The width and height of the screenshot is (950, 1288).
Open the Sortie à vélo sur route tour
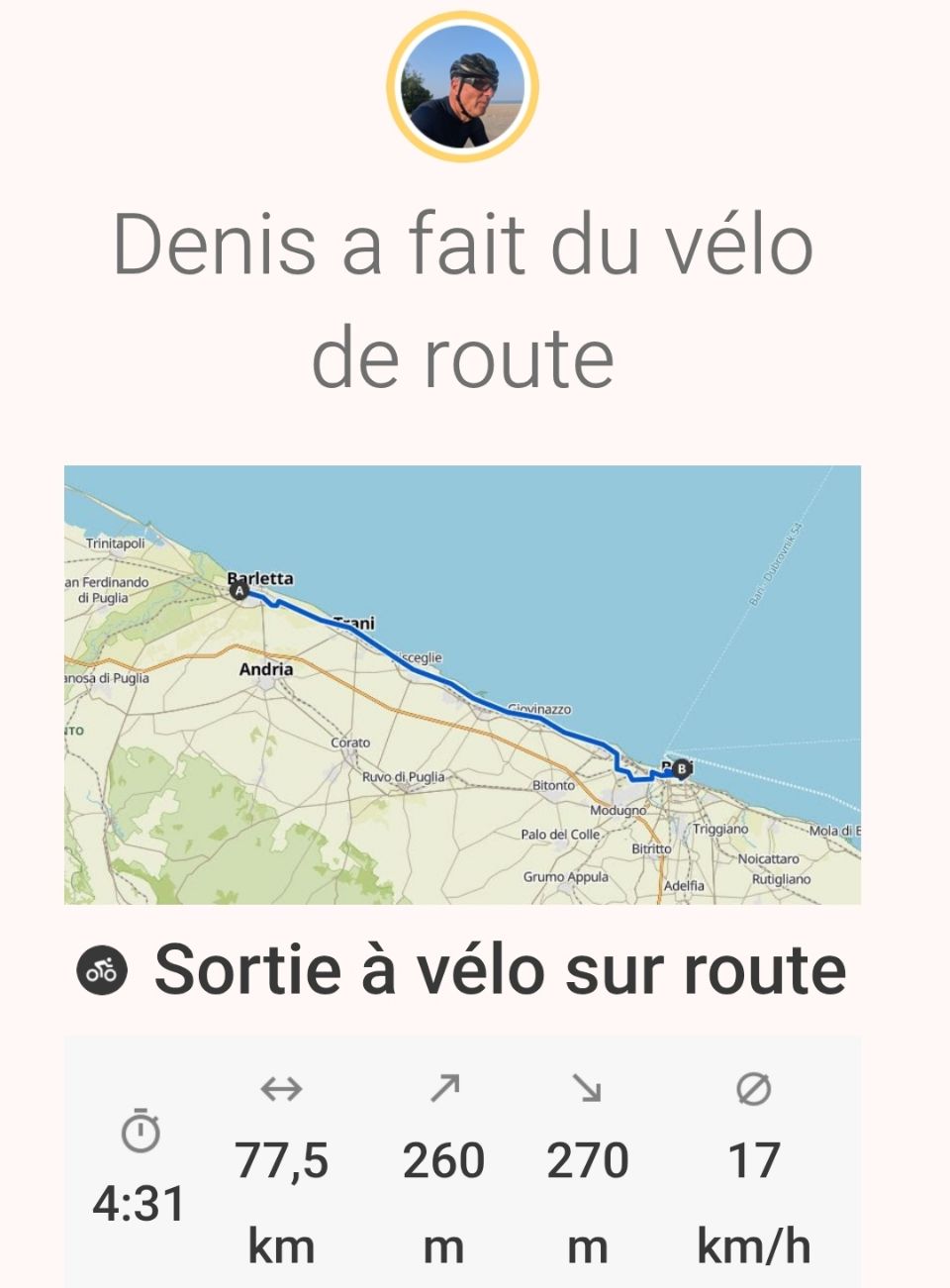[x=500, y=969]
